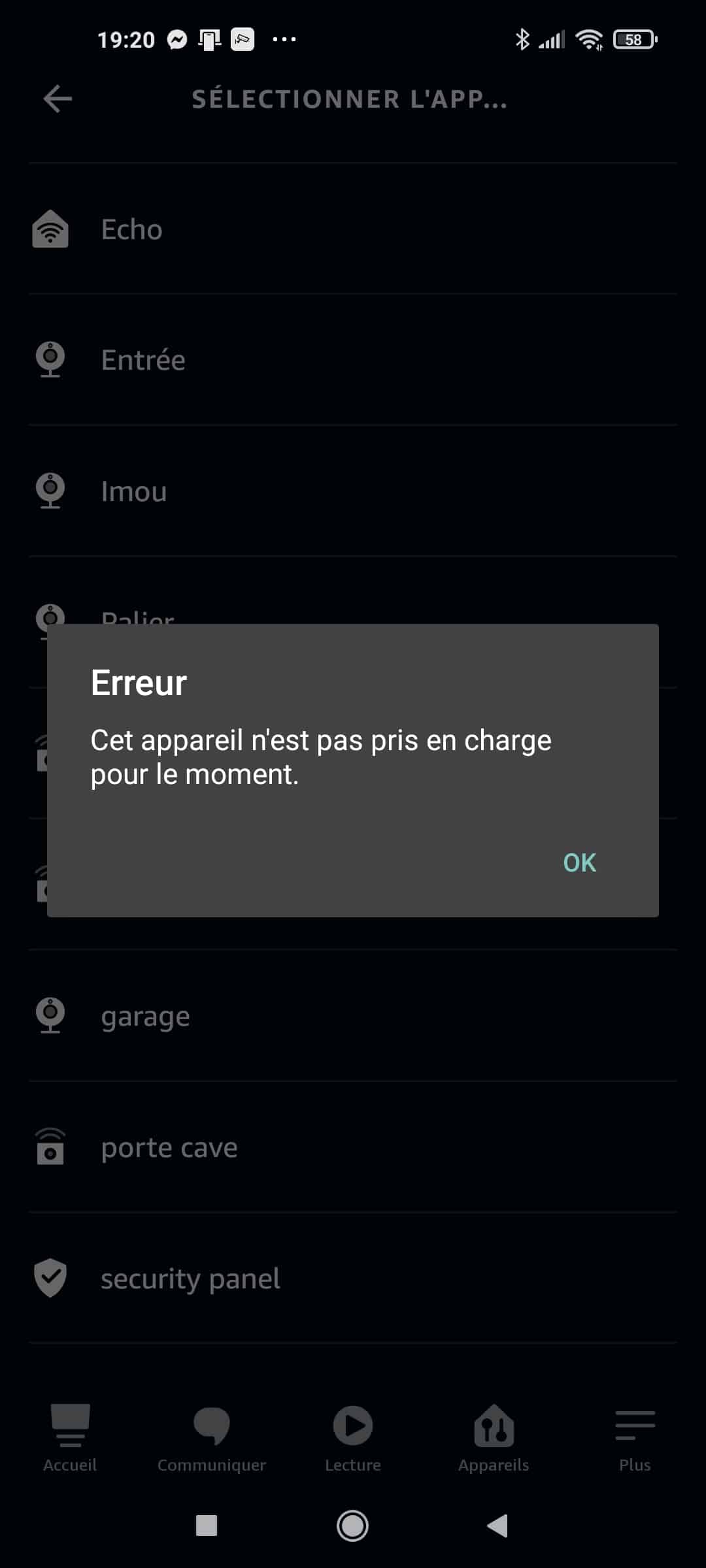The height and width of the screenshot is (1568, 706).
Task: Switch to the Appareils tab
Action: [x=494, y=1437]
